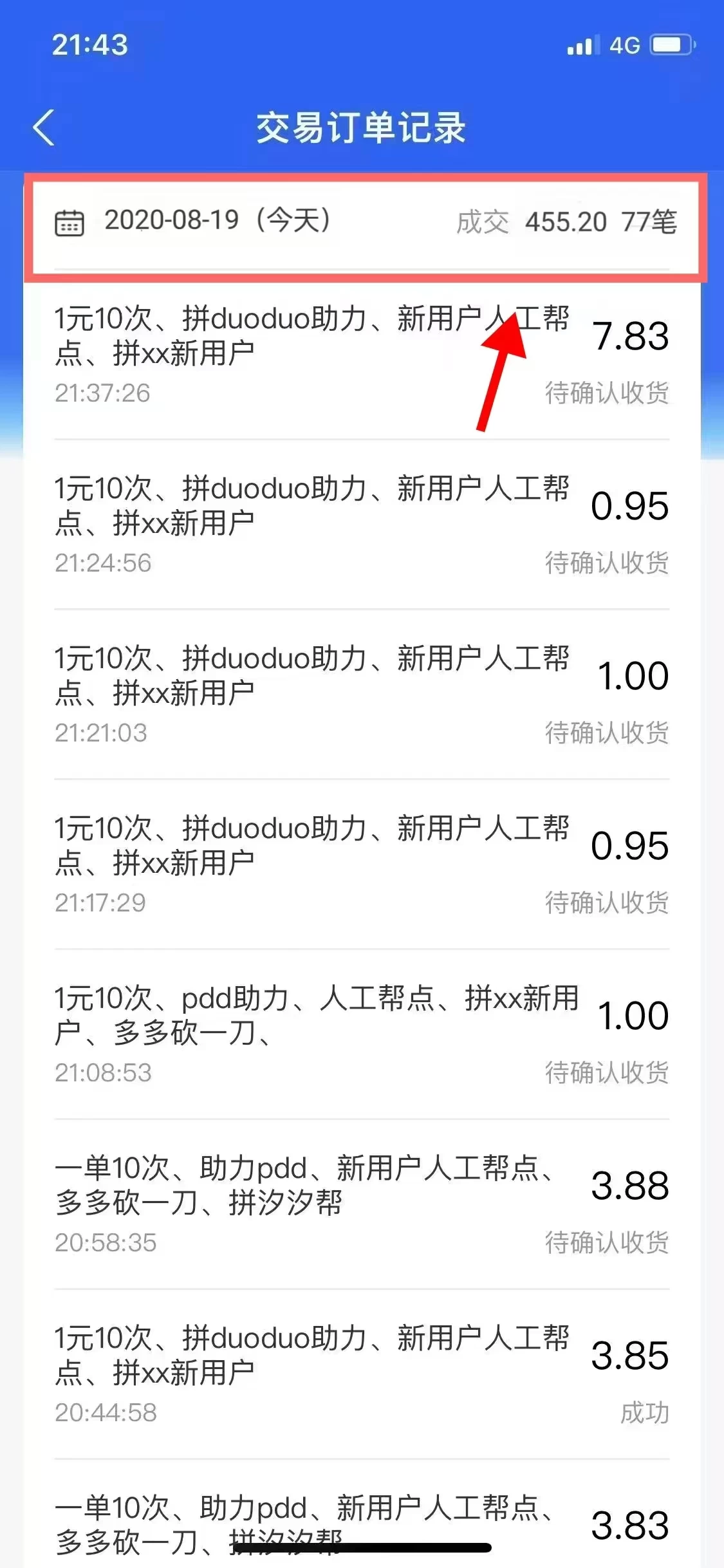Tap the status bar clock showing 21:43
This screenshot has height=1568, width=724.
(x=91, y=44)
